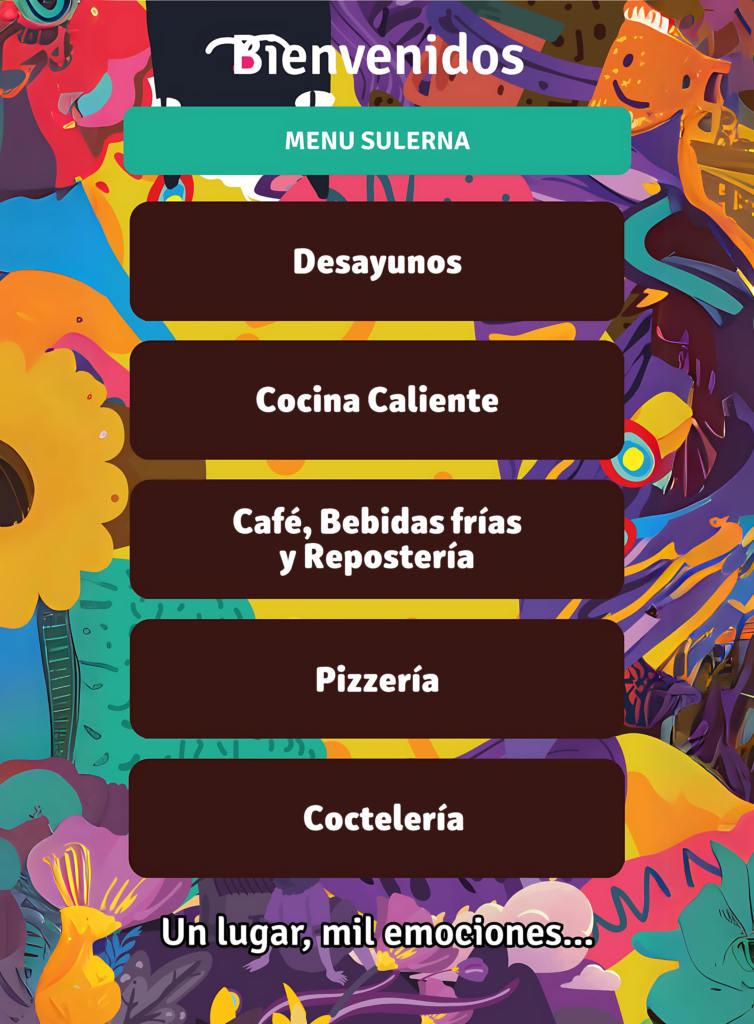
Task: Select Café, Bebidas frías y Repostería
Action: (377, 539)
